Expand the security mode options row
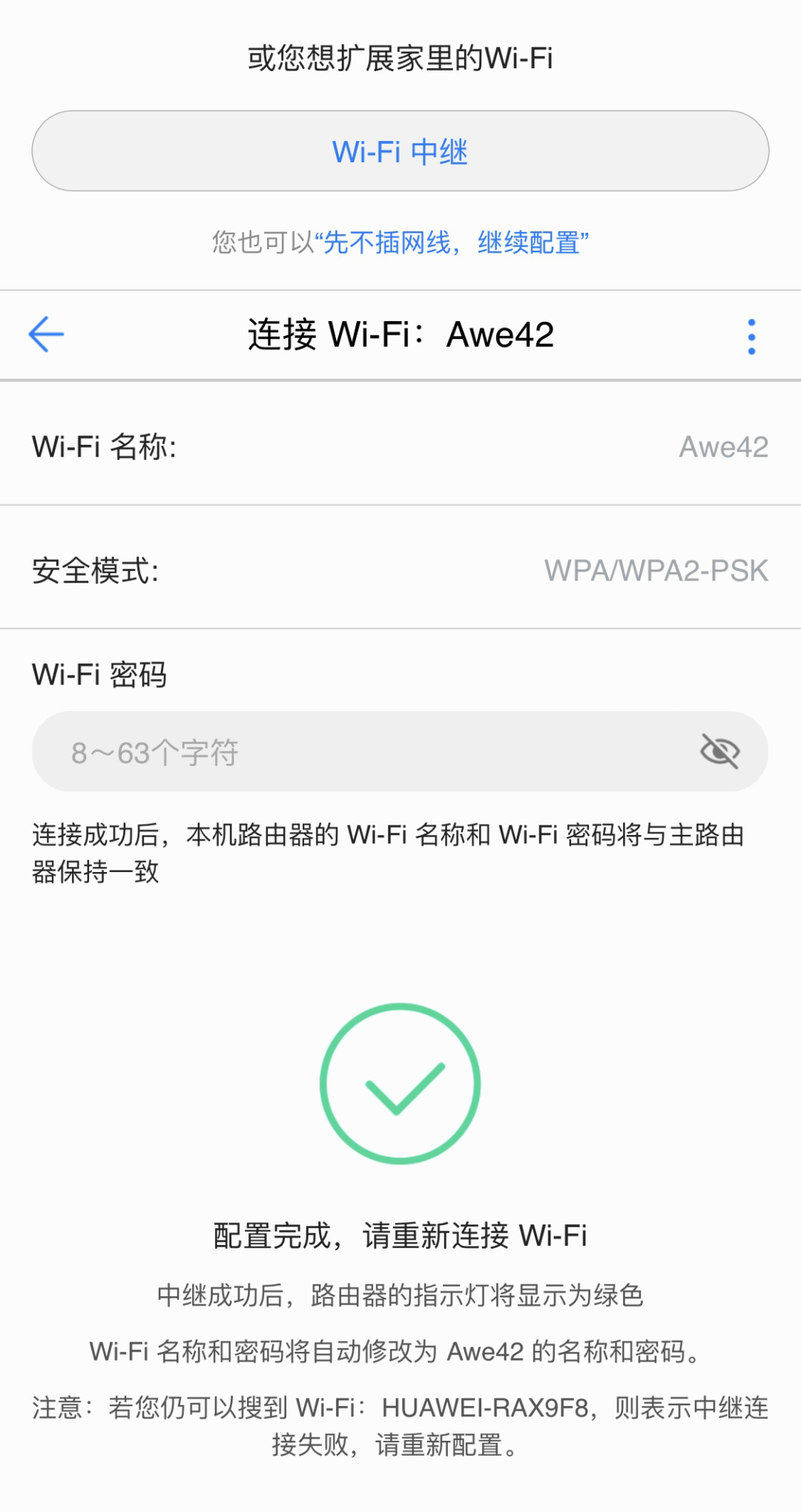 click(400, 570)
